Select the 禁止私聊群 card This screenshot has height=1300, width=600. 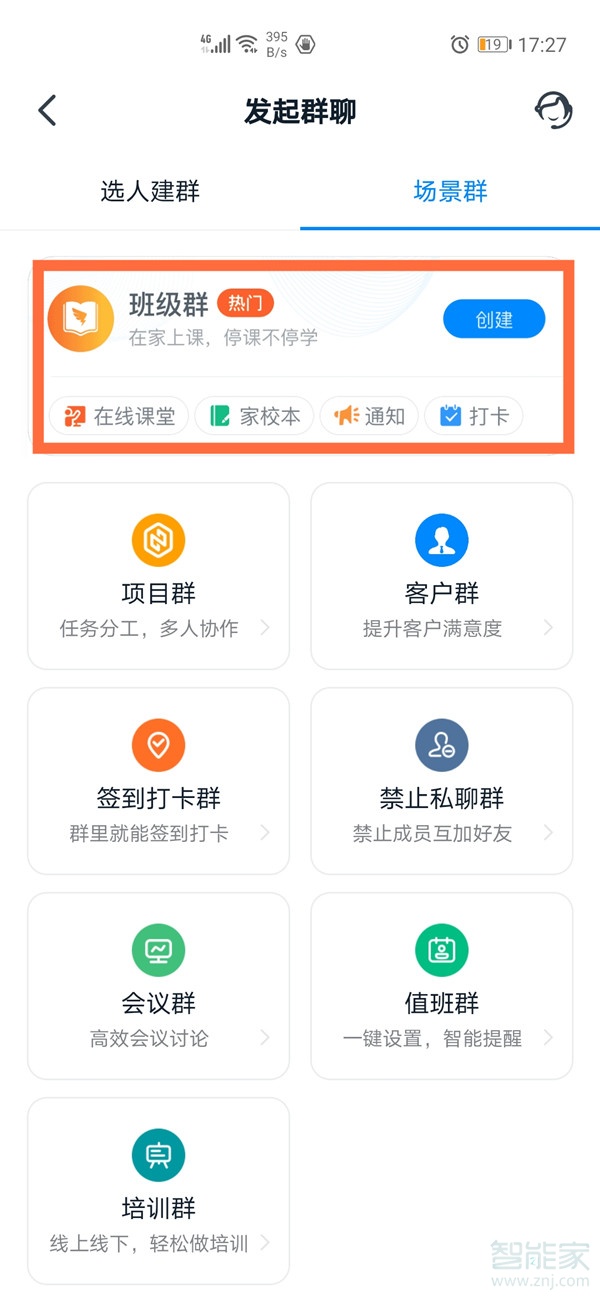(x=441, y=781)
